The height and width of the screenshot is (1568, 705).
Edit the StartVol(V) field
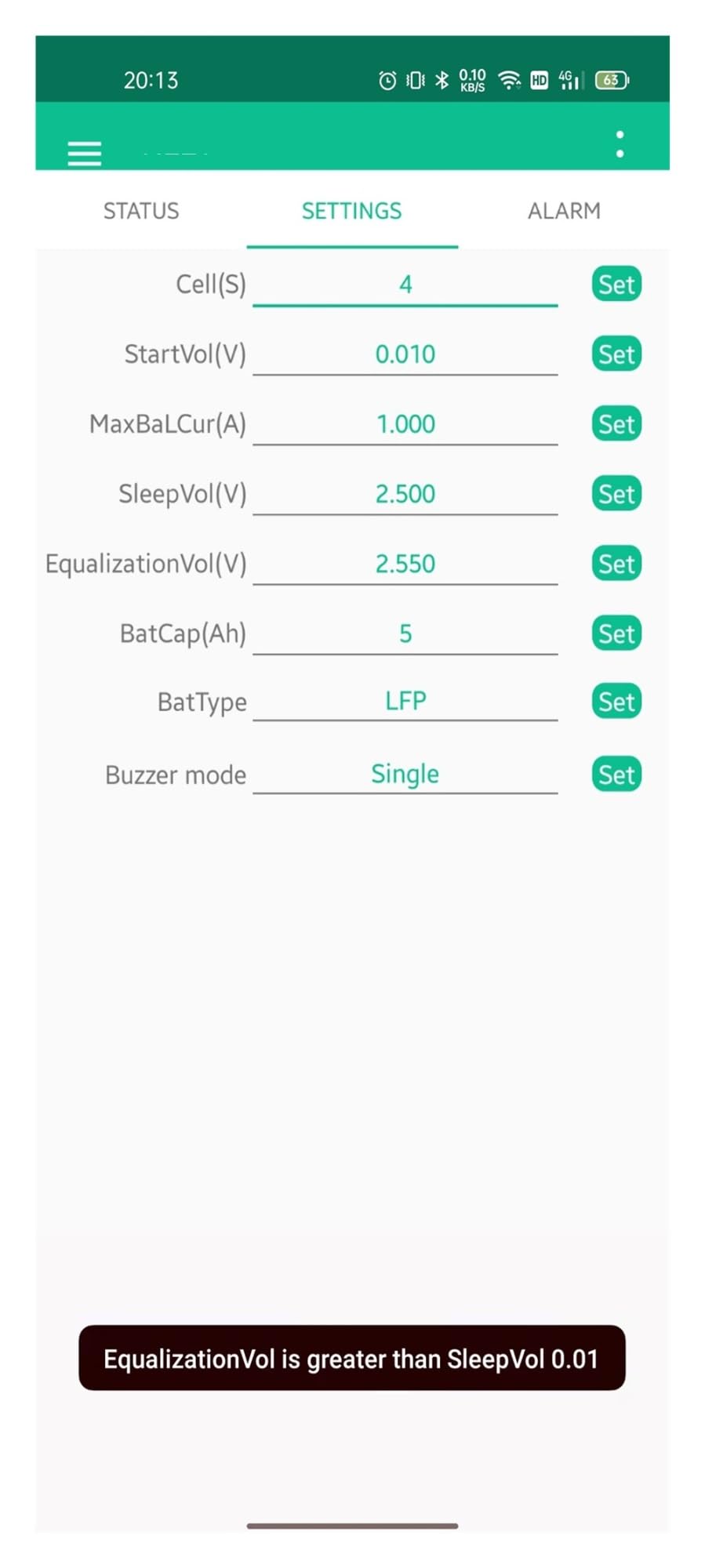[x=405, y=354]
